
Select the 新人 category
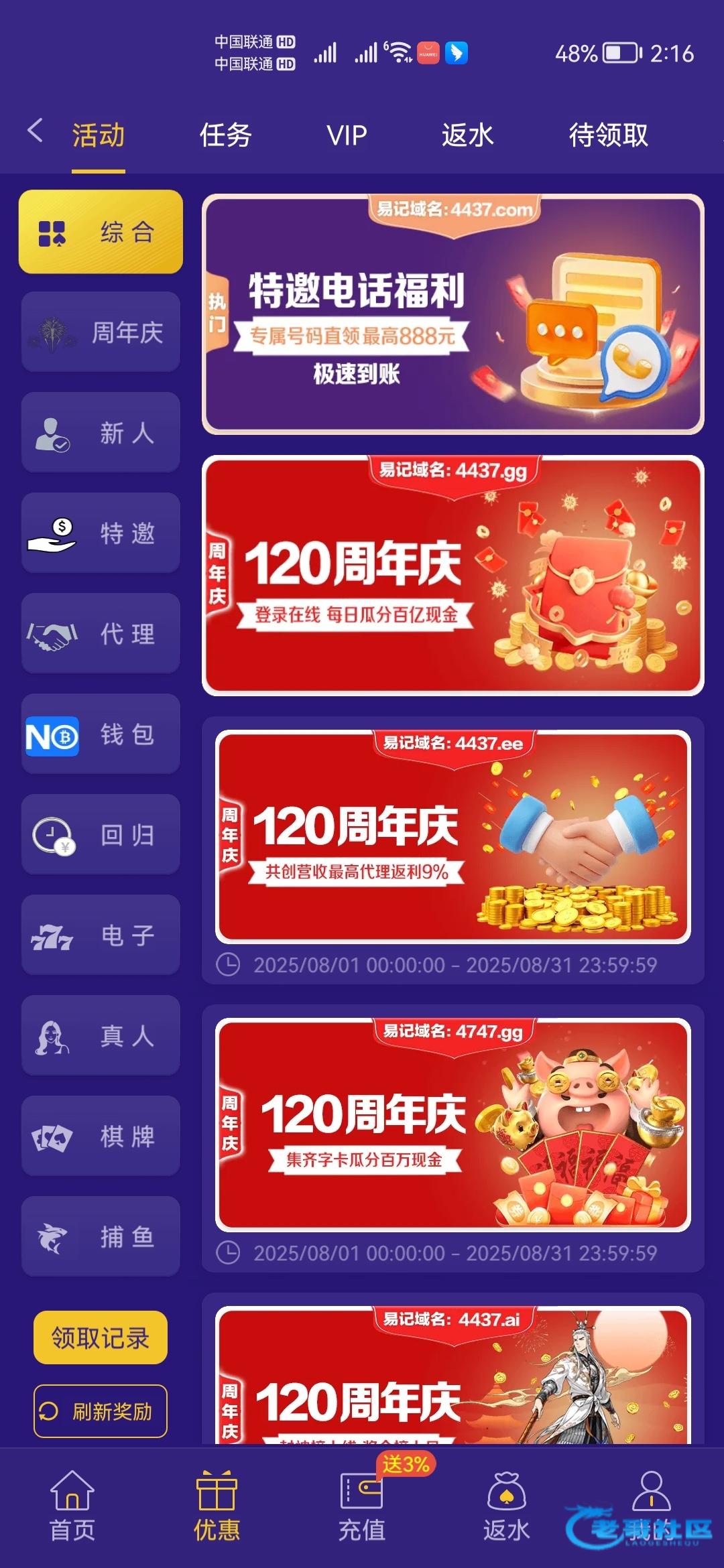pos(101,433)
